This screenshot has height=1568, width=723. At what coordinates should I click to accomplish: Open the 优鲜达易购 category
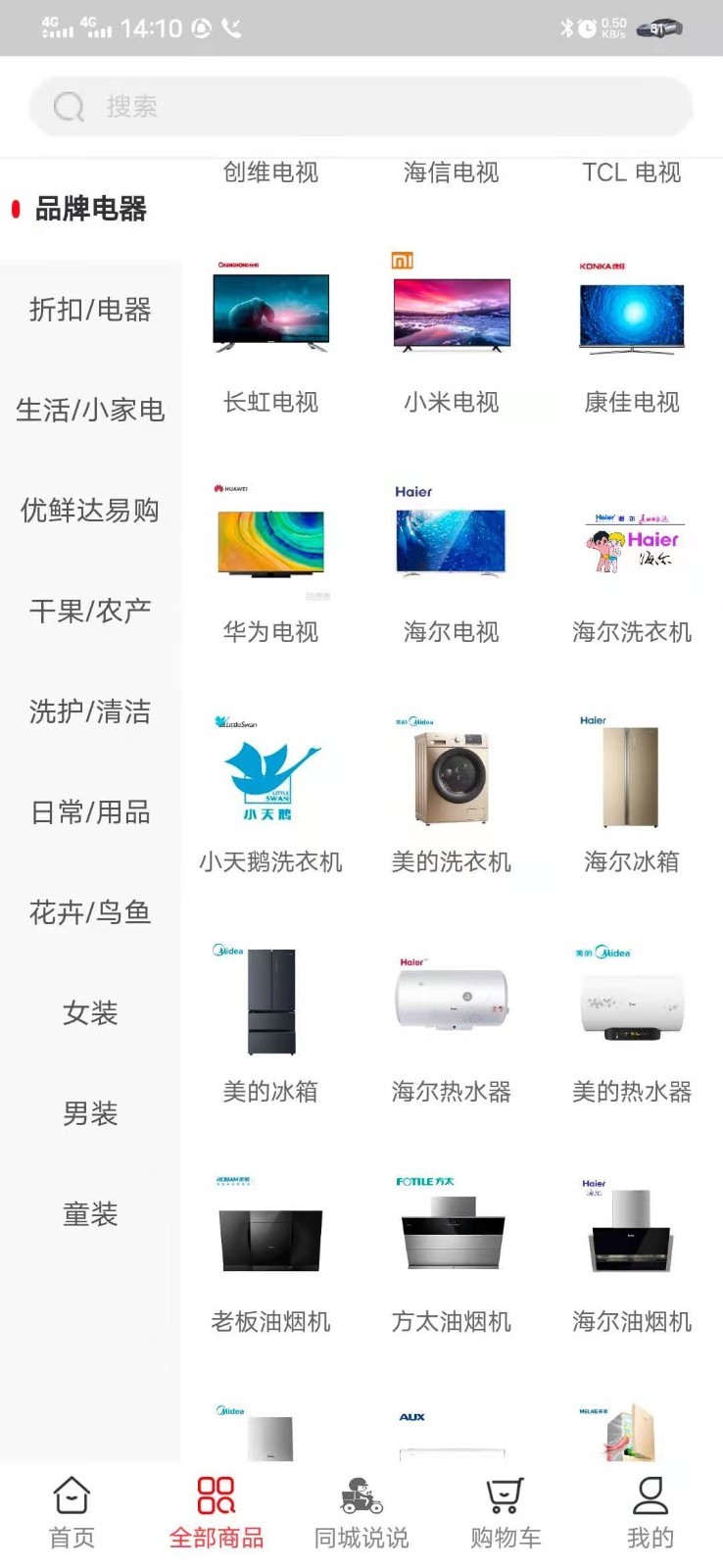click(x=90, y=511)
